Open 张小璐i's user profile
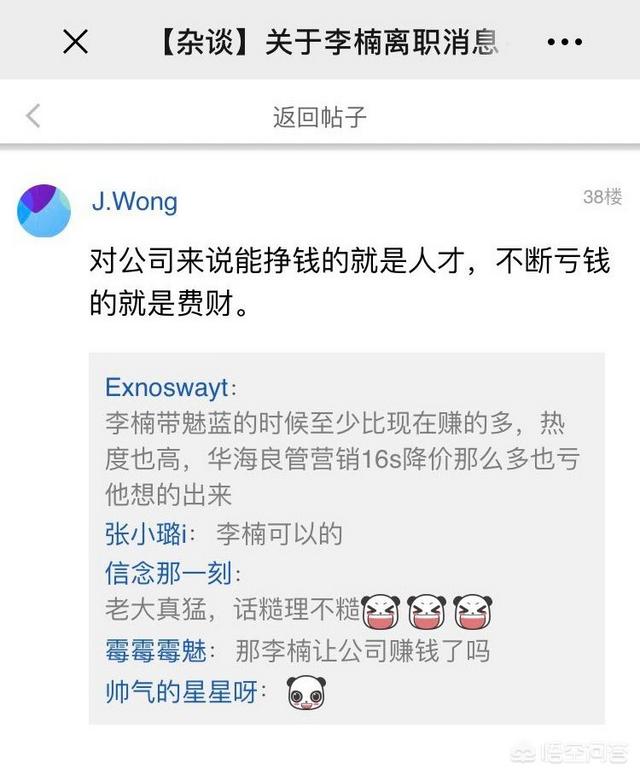 click(x=145, y=534)
